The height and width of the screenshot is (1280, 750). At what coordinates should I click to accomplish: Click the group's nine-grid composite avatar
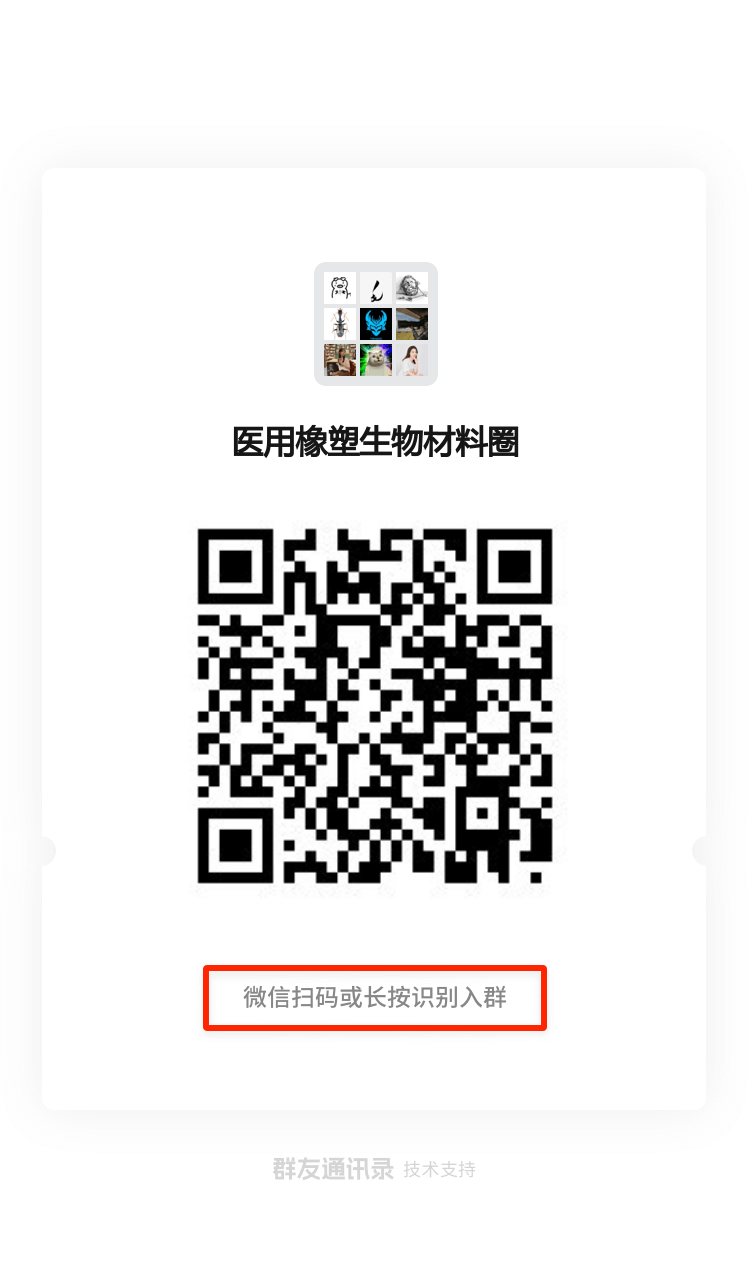click(x=376, y=323)
